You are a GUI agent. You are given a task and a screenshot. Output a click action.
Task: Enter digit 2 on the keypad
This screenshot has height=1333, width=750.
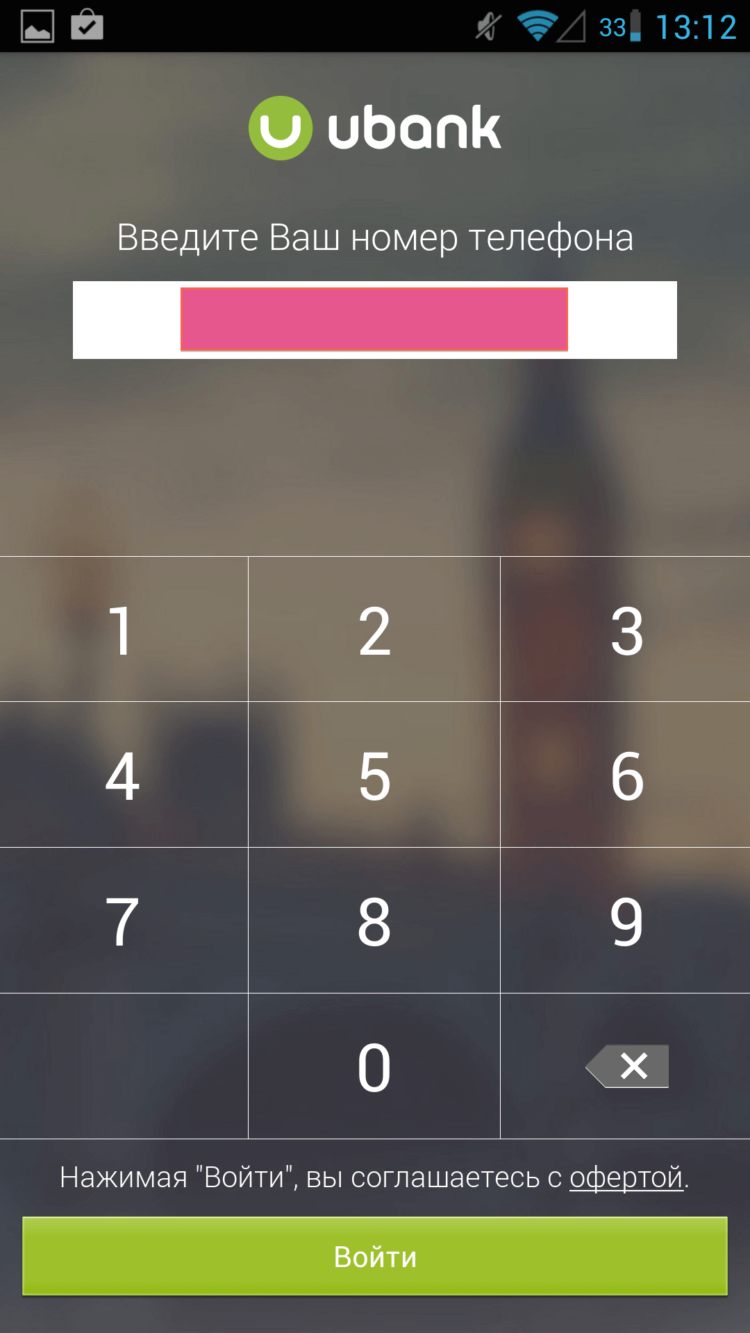tap(374, 630)
